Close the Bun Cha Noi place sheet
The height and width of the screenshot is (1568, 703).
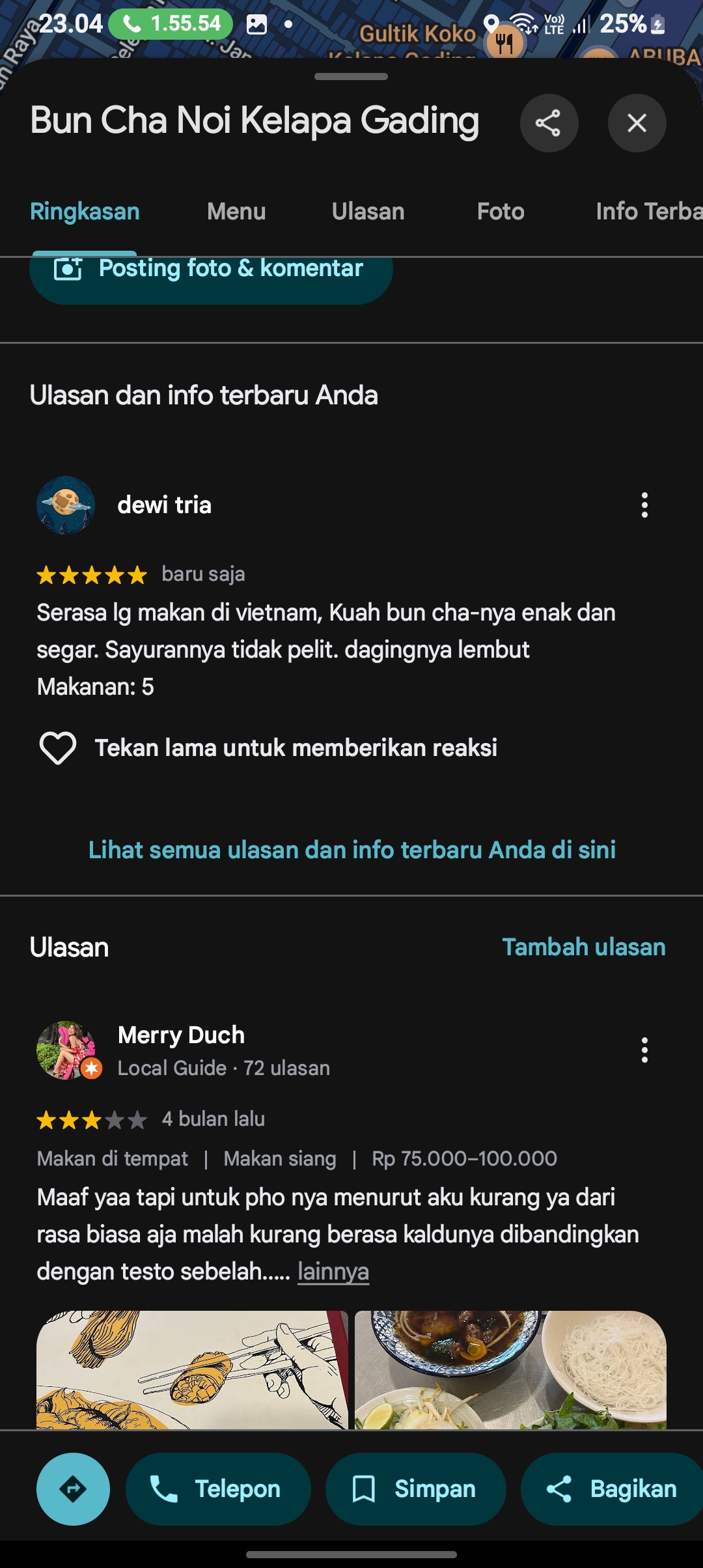click(x=637, y=123)
